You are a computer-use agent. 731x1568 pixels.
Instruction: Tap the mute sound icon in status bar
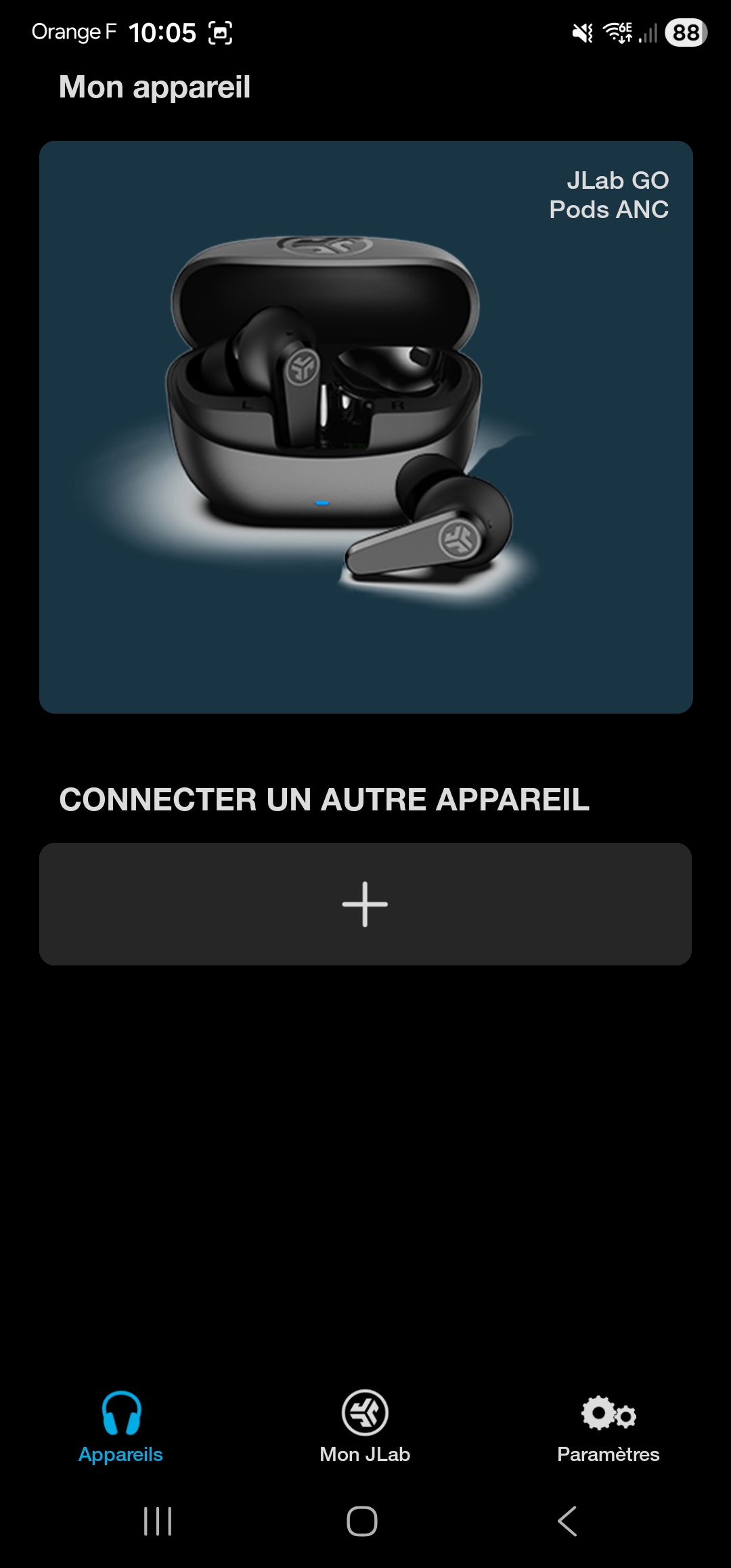[x=580, y=31]
